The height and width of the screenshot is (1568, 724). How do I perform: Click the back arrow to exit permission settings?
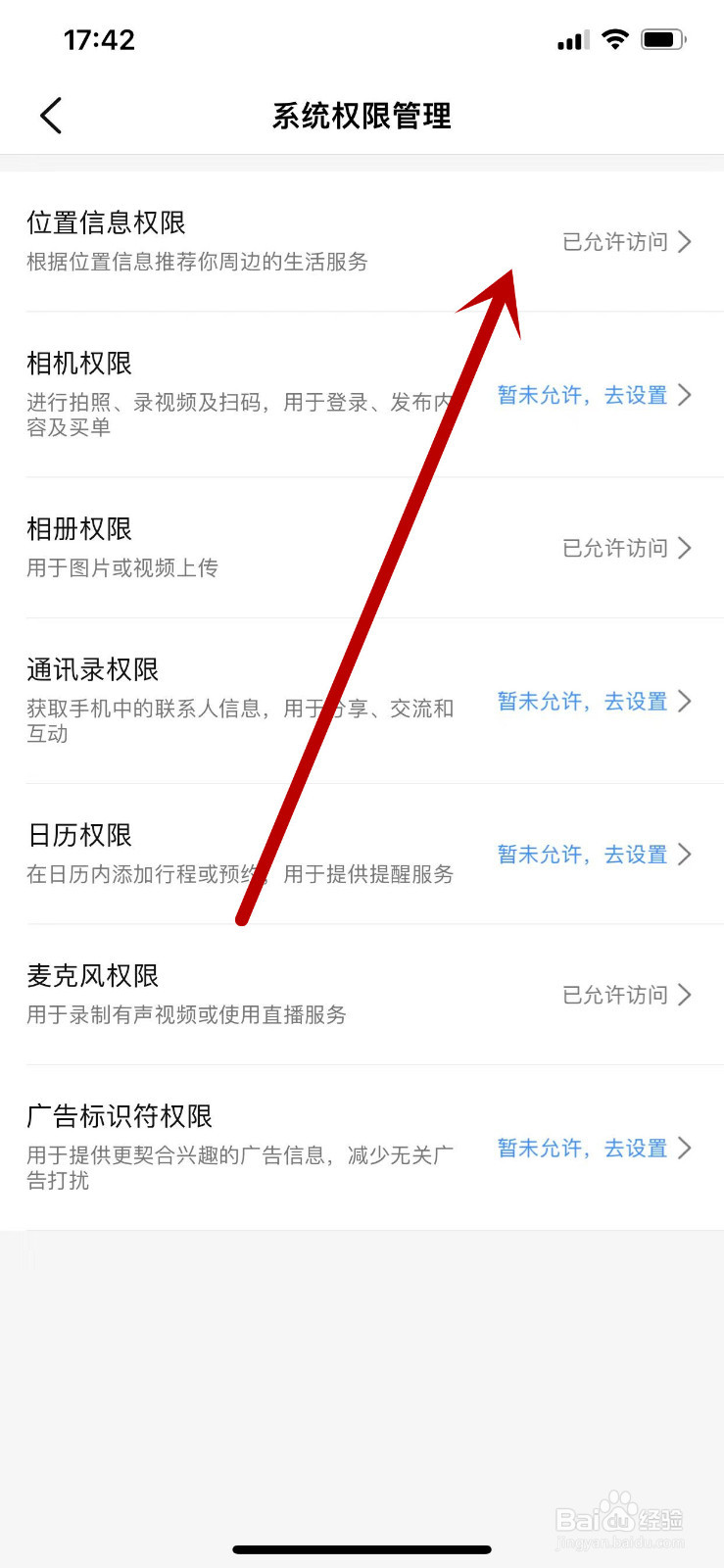(51, 116)
